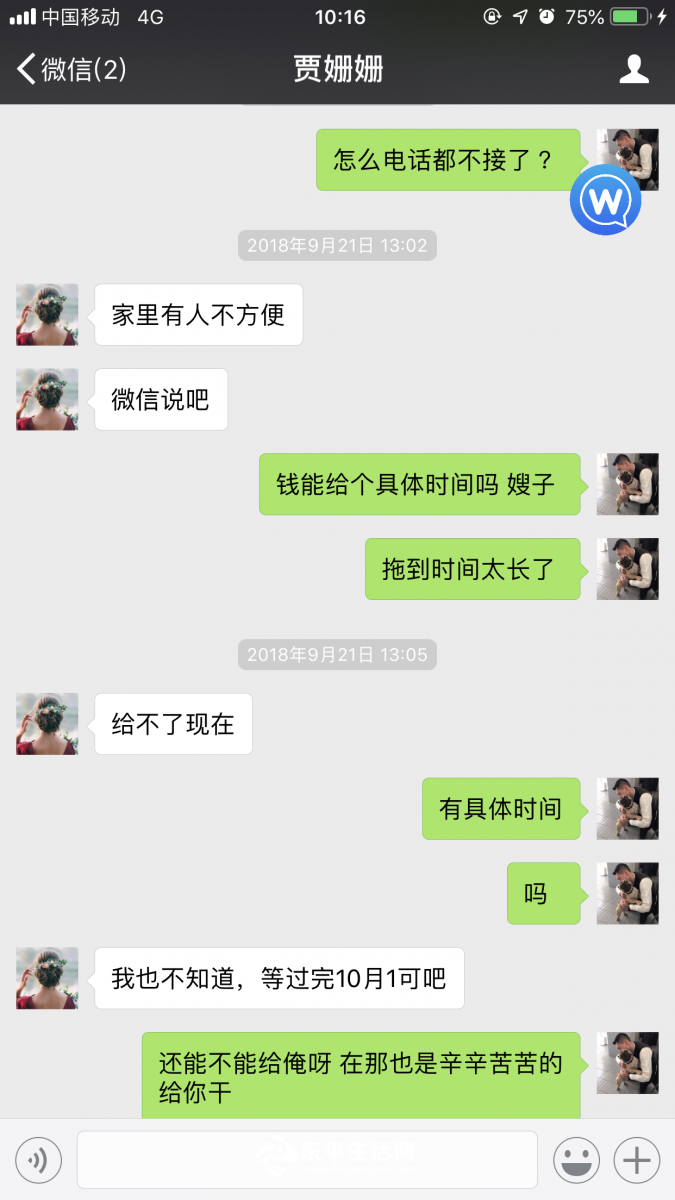Switch to voice message input

(x=39, y=1160)
